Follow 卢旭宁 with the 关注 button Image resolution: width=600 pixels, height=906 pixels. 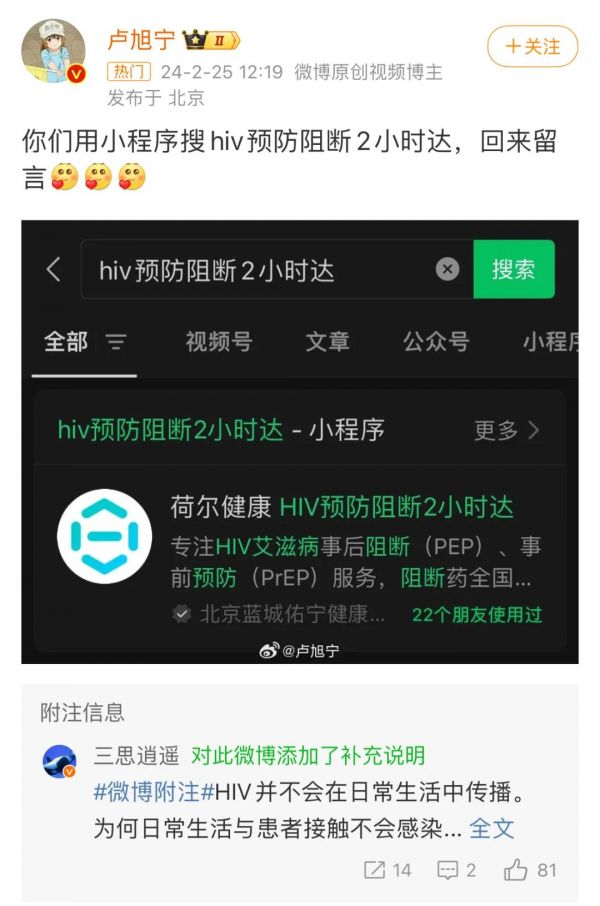click(532, 46)
